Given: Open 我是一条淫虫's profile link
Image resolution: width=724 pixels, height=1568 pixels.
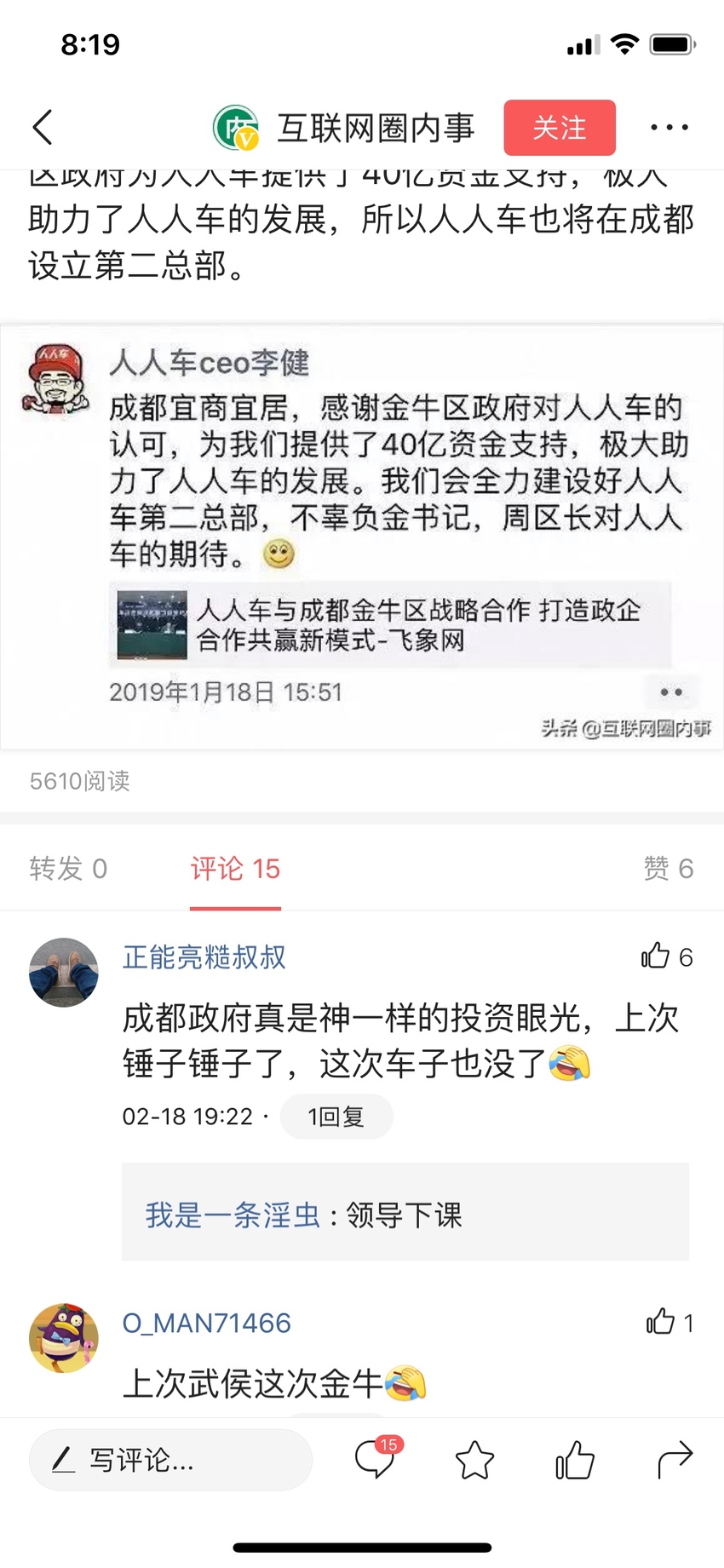Looking at the screenshot, I should (233, 1215).
